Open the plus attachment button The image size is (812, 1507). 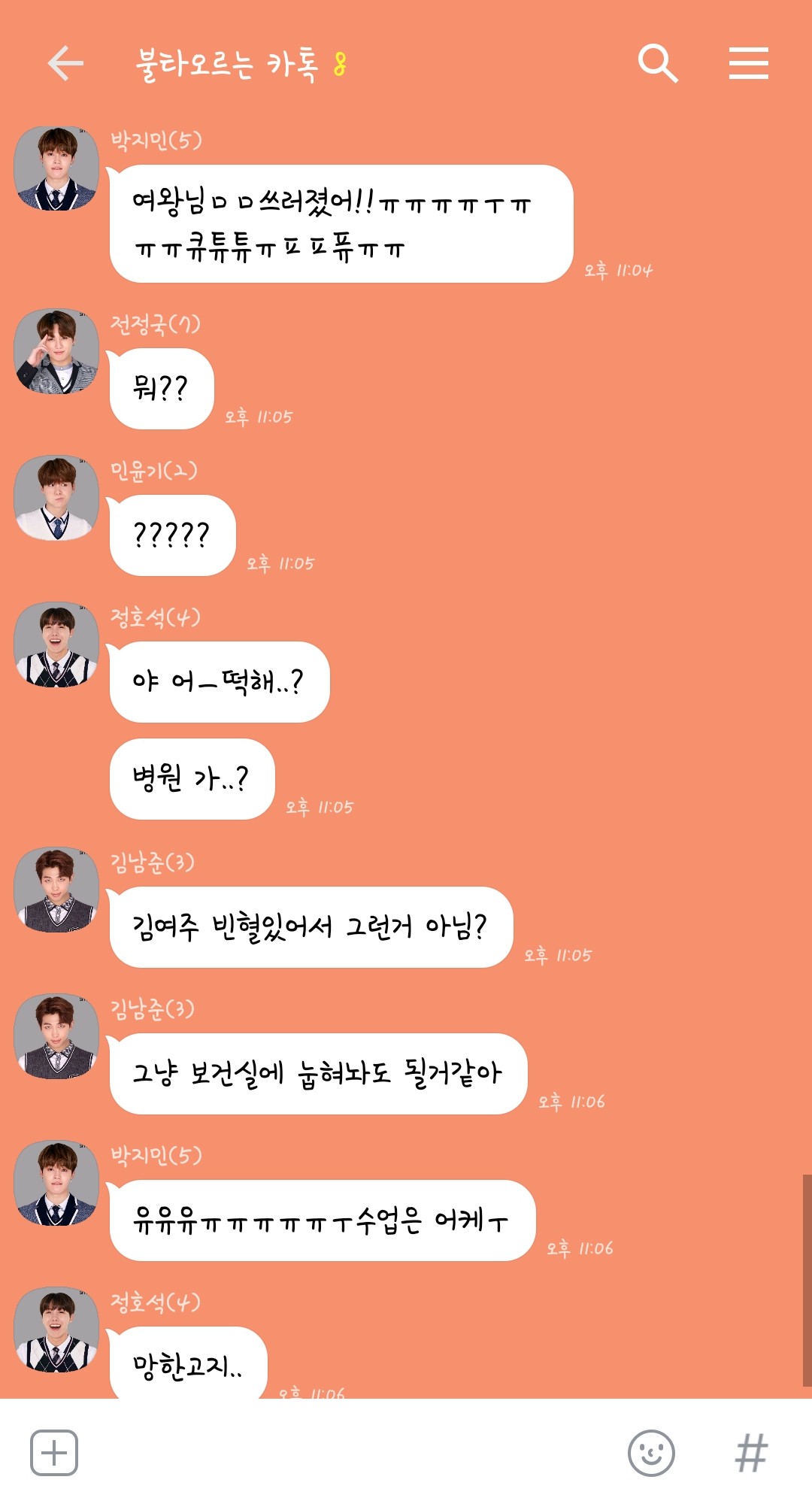click(x=54, y=1453)
